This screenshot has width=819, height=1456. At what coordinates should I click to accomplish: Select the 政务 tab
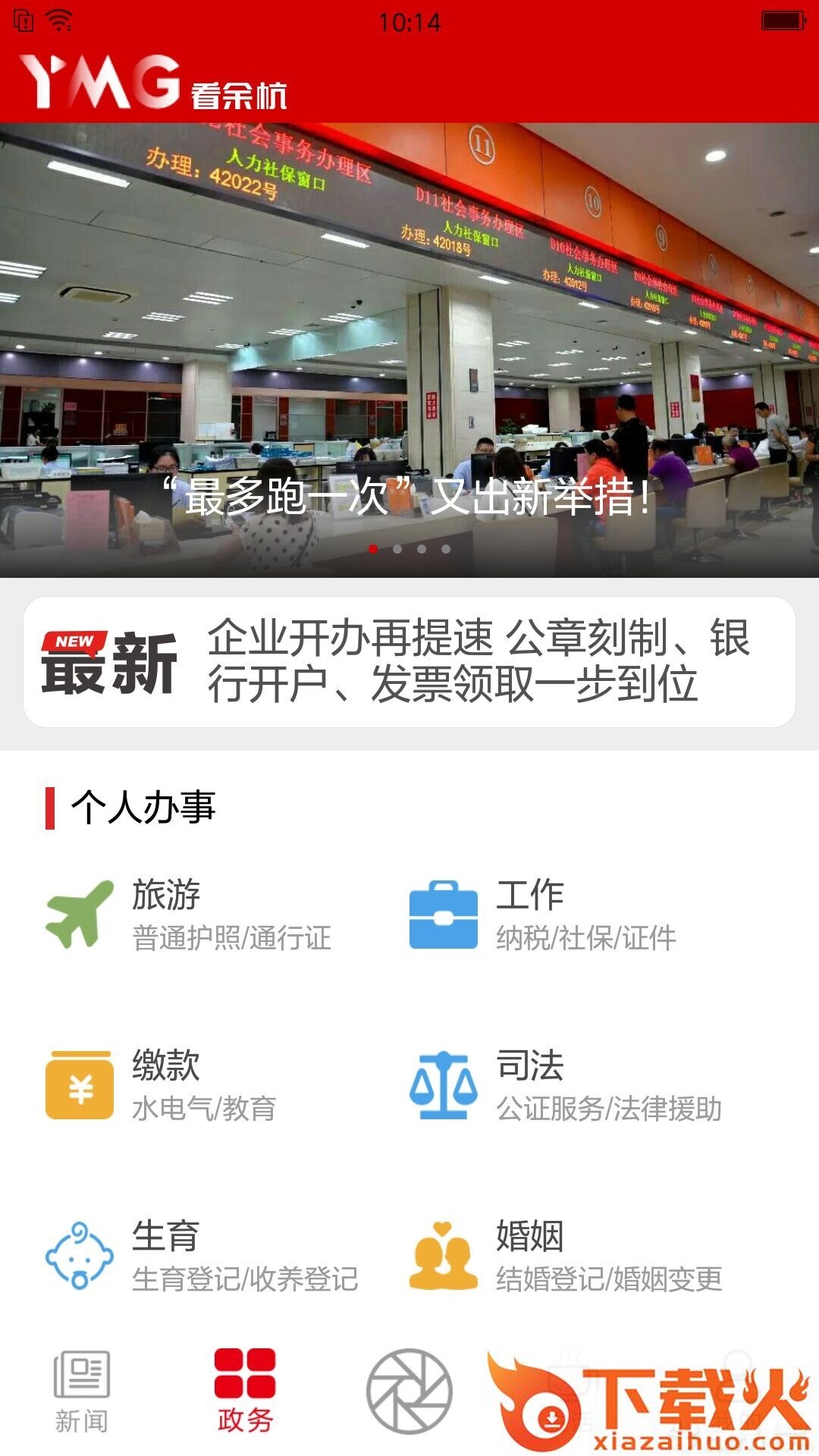coord(245,1392)
